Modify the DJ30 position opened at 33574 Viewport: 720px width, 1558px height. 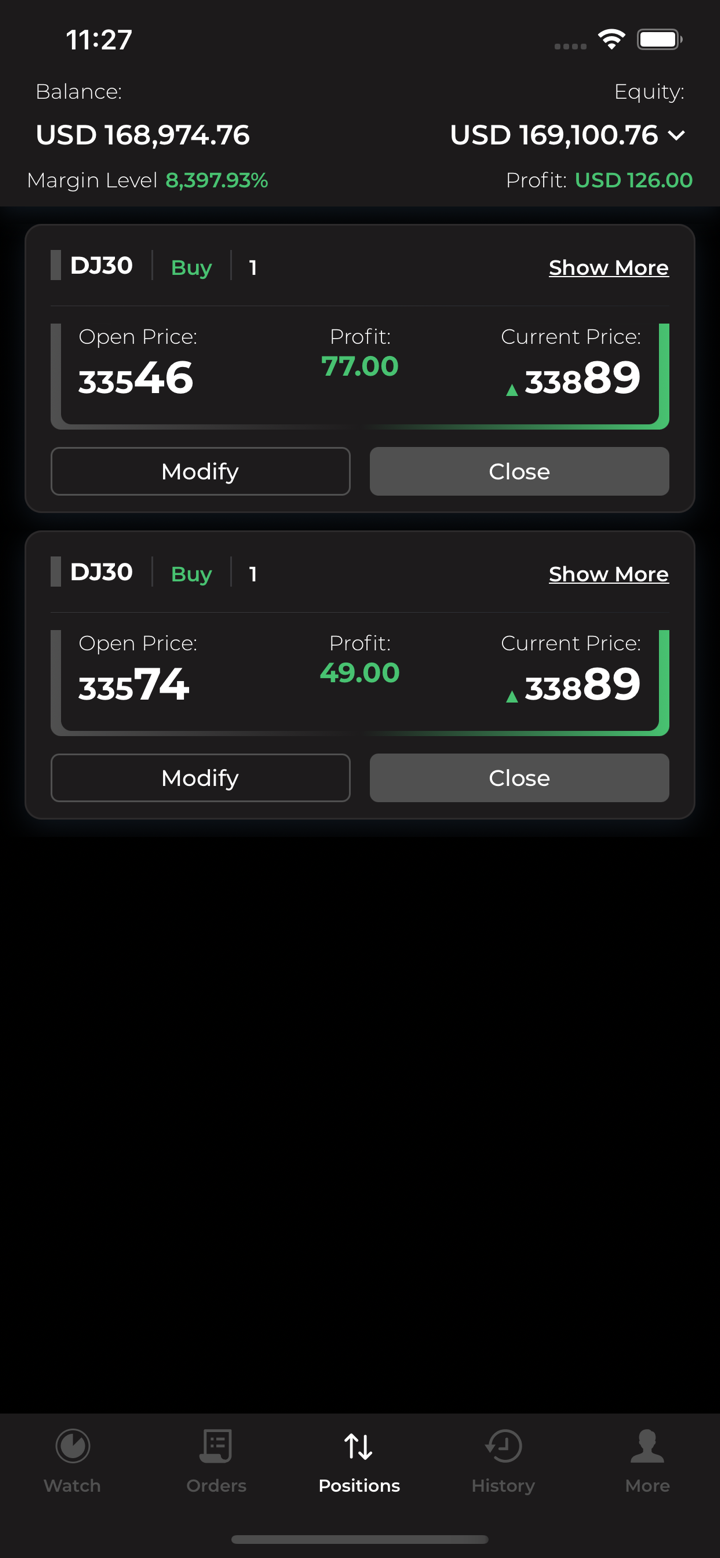click(200, 778)
